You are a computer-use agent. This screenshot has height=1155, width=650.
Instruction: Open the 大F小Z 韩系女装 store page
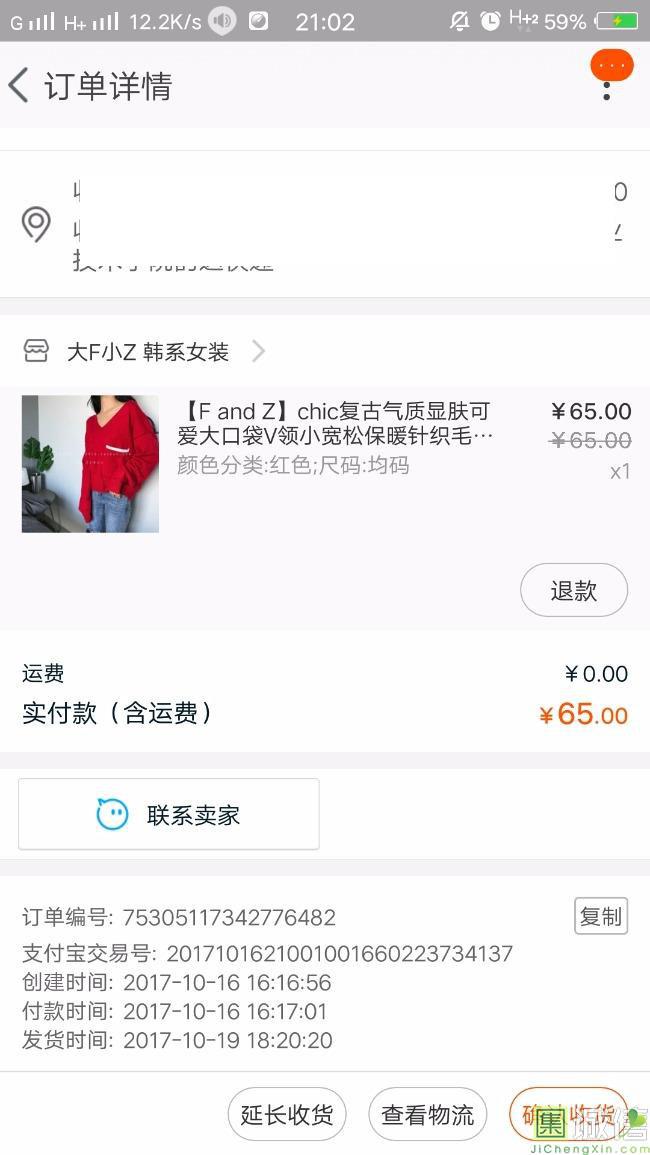148,351
